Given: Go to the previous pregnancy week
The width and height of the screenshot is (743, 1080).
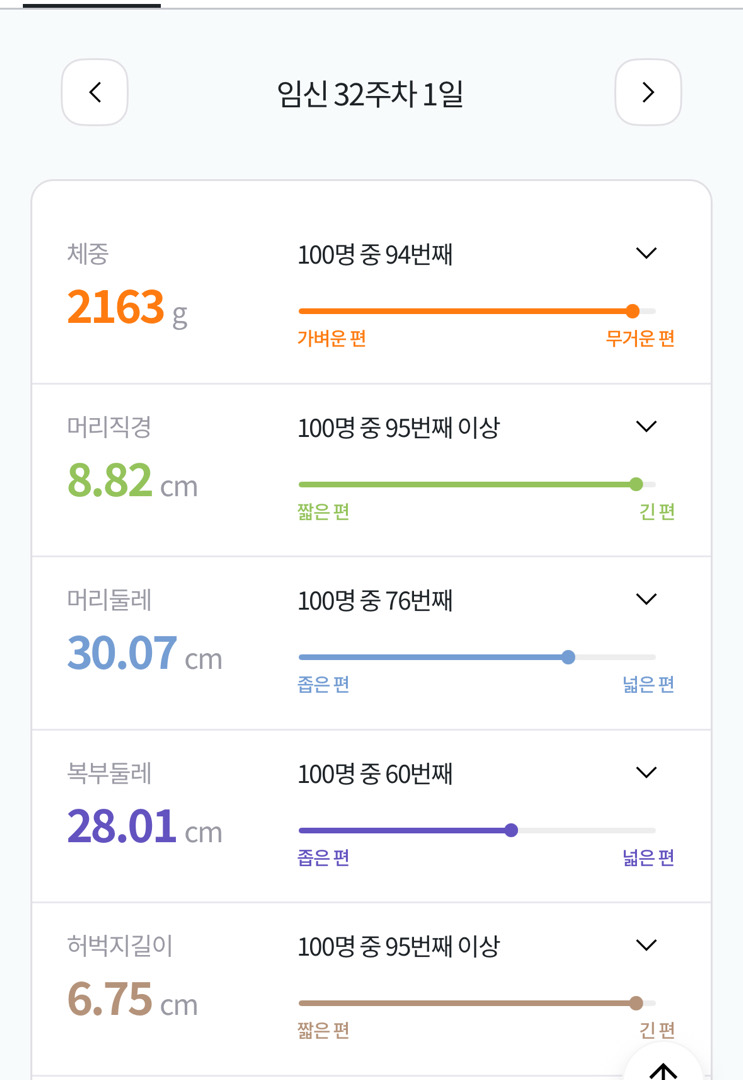Looking at the screenshot, I should 95,93.
